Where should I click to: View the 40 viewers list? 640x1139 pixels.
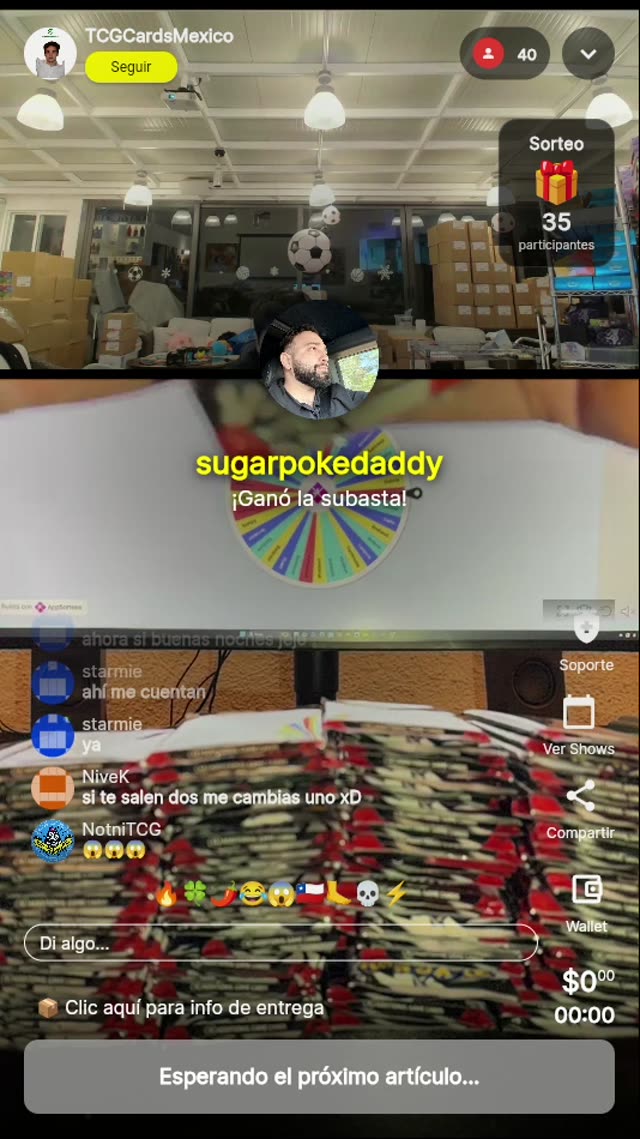click(505, 54)
